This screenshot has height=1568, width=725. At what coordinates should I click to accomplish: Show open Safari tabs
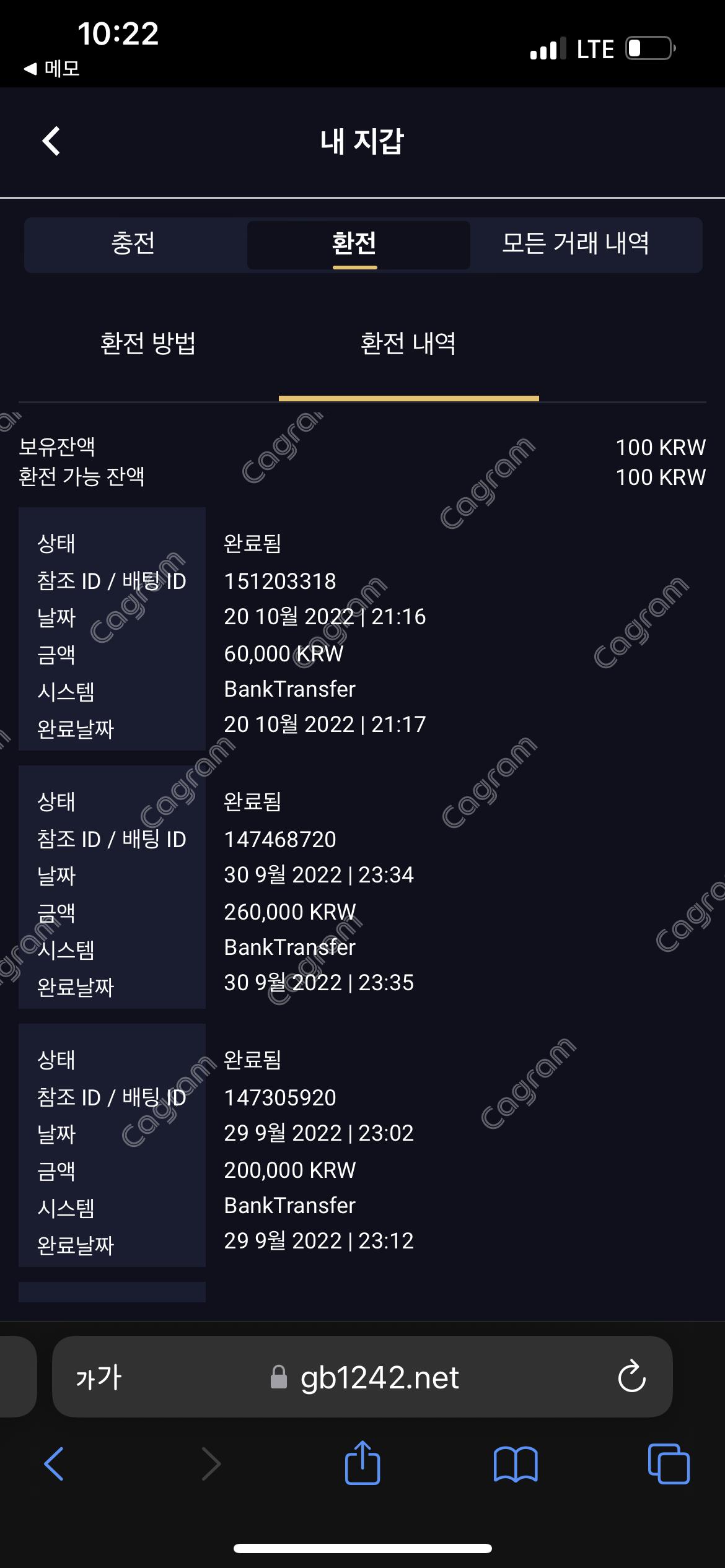[668, 1464]
